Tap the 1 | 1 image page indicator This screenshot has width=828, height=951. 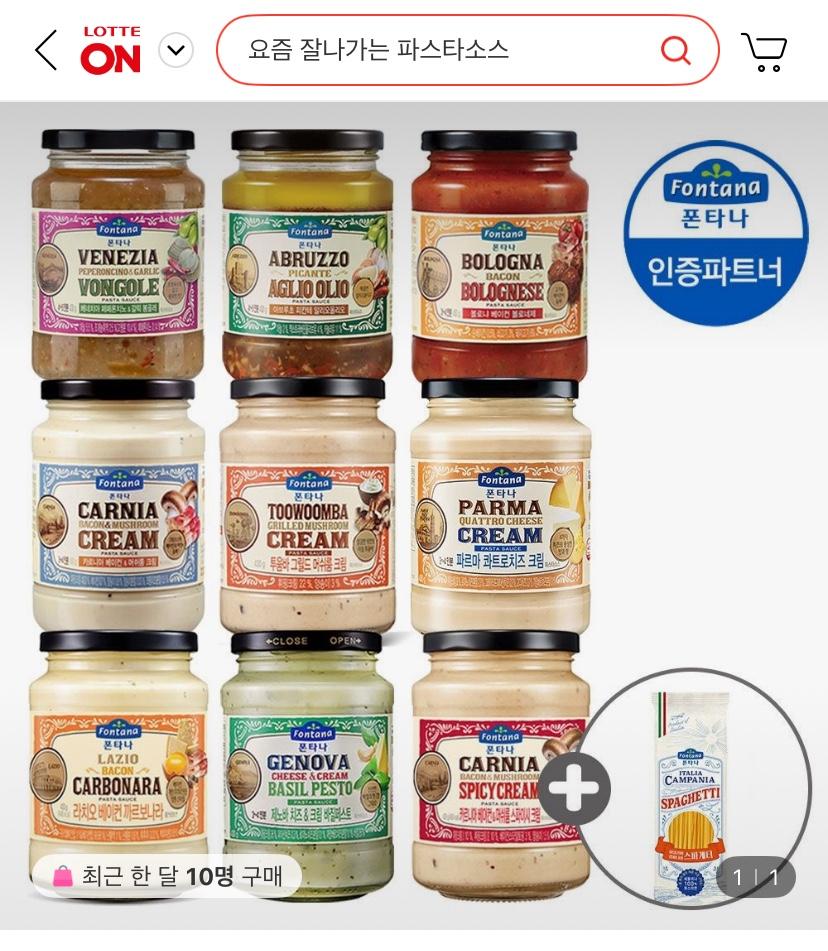pos(755,878)
